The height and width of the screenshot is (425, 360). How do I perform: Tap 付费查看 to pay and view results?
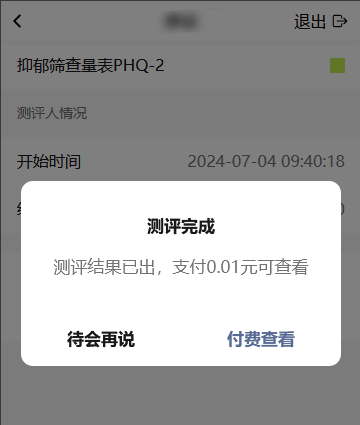tap(261, 339)
